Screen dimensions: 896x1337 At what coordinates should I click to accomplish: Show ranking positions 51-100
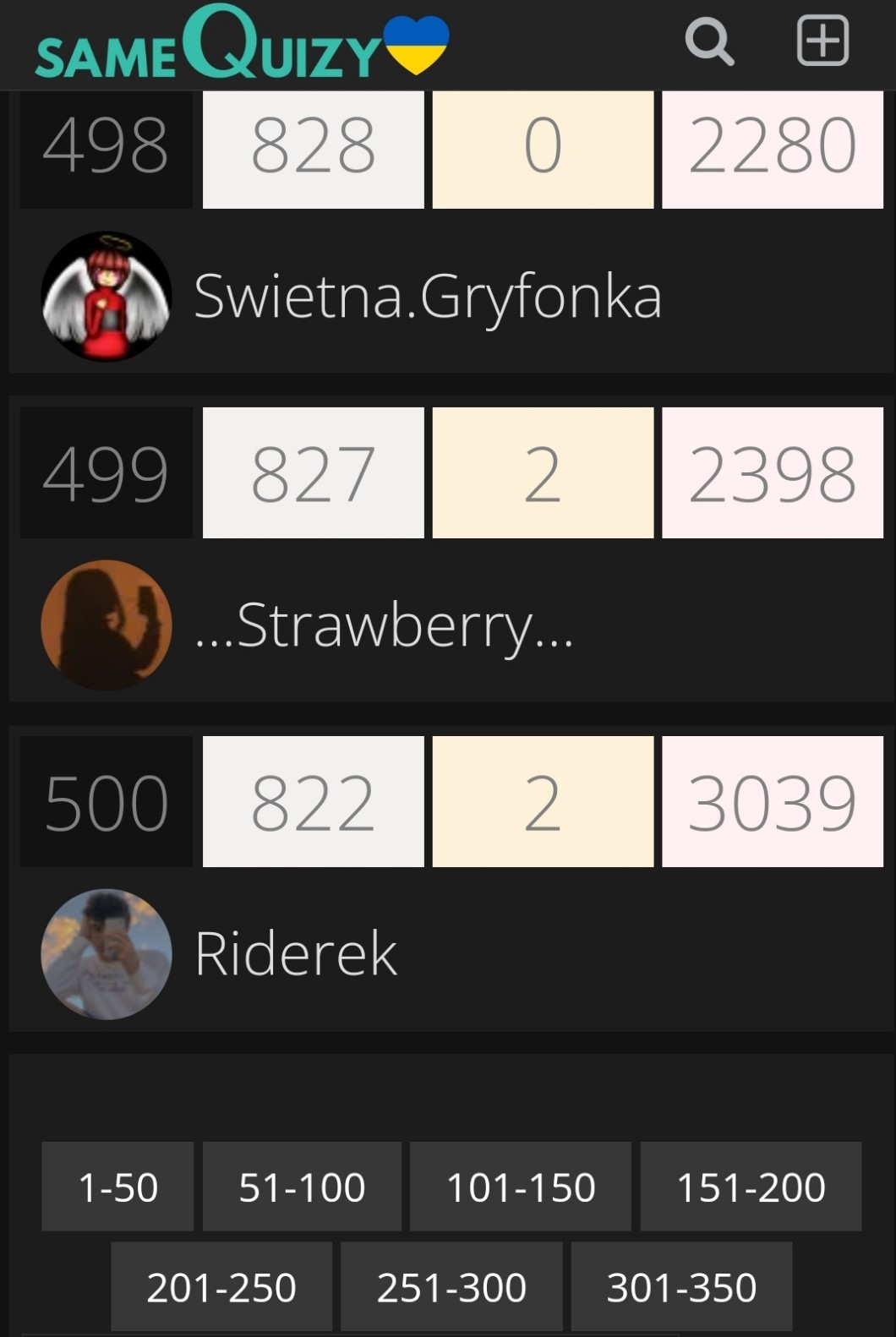302,1187
